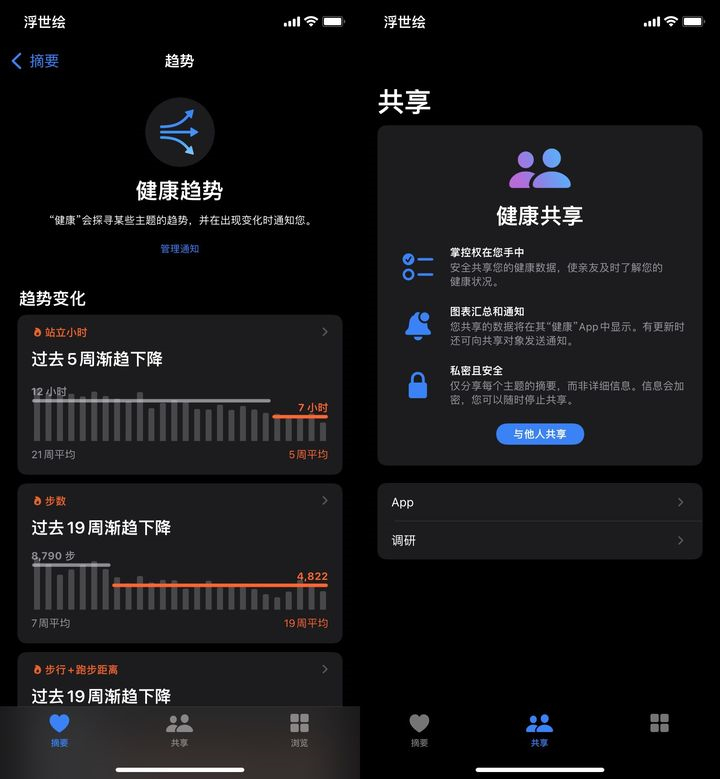The height and width of the screenshot is (779, 720).
Task: Switch to the 浏览 tab
Action: pyautogui.click(x=299, y=731)
